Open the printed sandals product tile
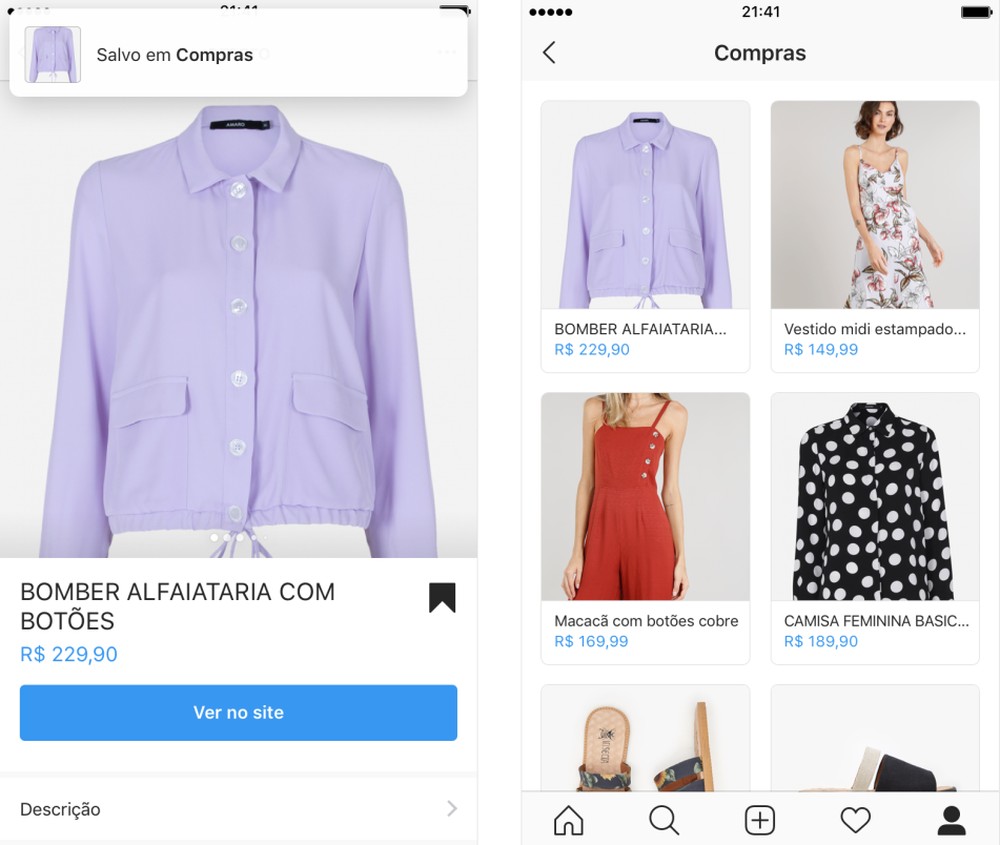 point(645,740)
